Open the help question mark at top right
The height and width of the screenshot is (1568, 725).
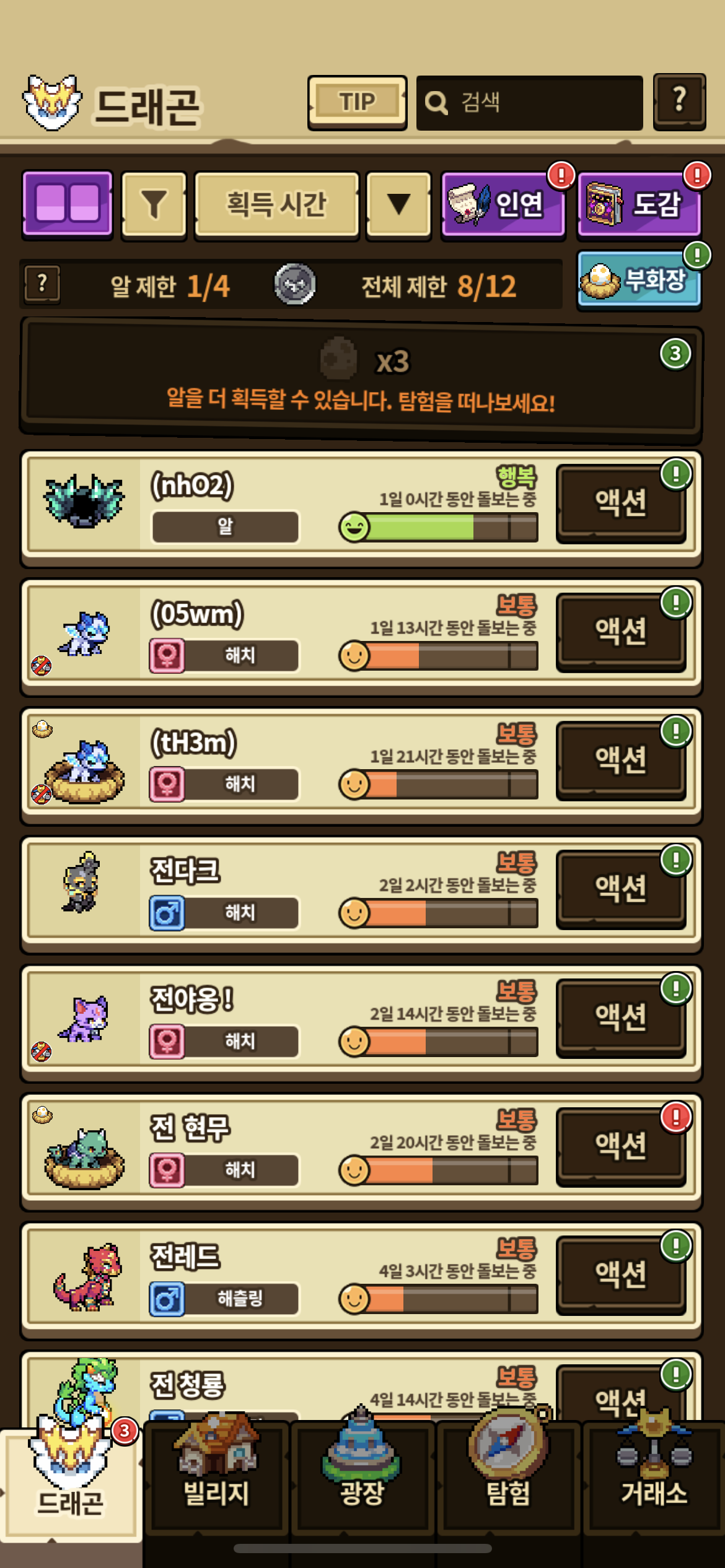coord(679,102)
